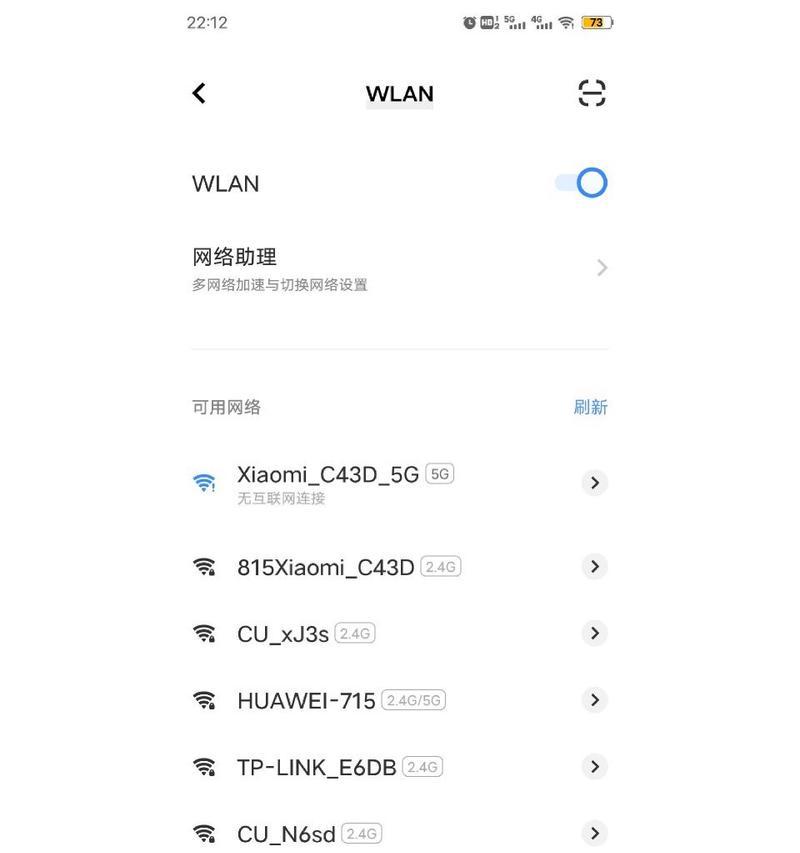This screenshot has height=853, width=800.
Task: Connect to HUAWEI-715 network
Action: click(x=306, y=701)
